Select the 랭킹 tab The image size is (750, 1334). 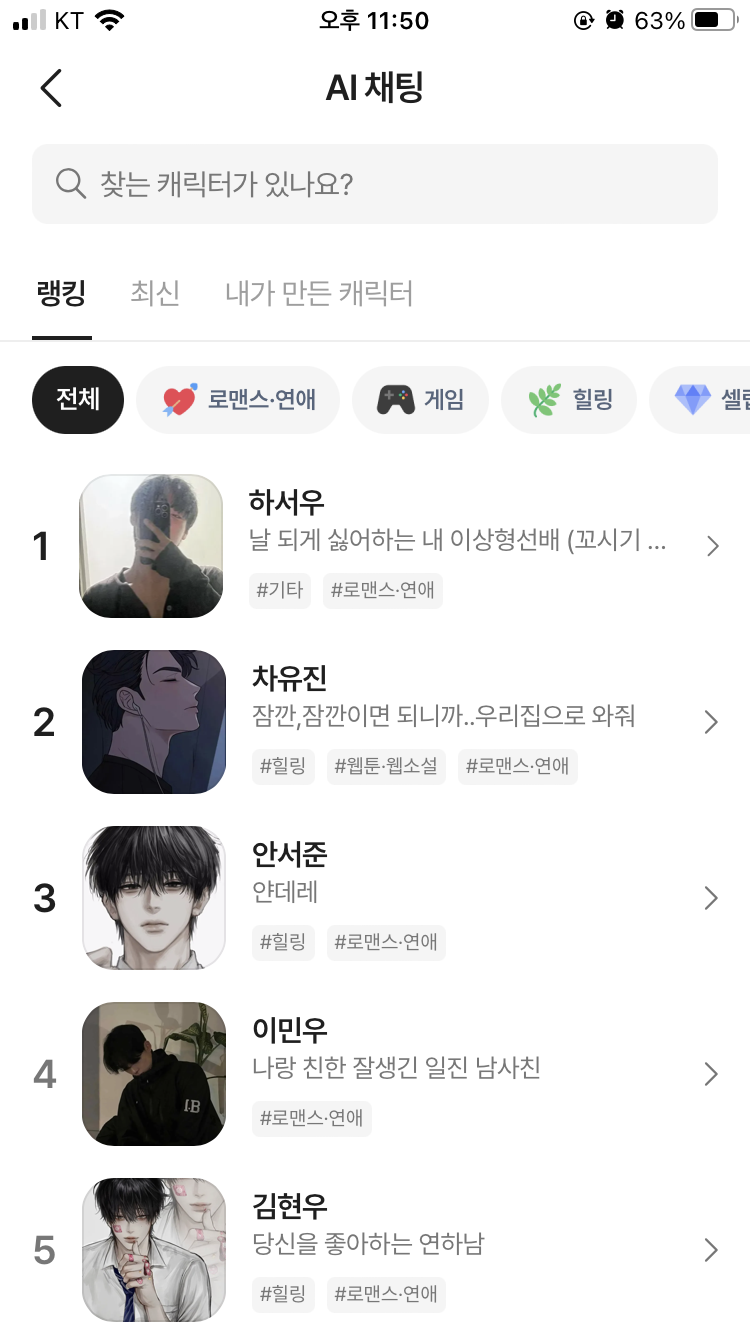[61, 294]
